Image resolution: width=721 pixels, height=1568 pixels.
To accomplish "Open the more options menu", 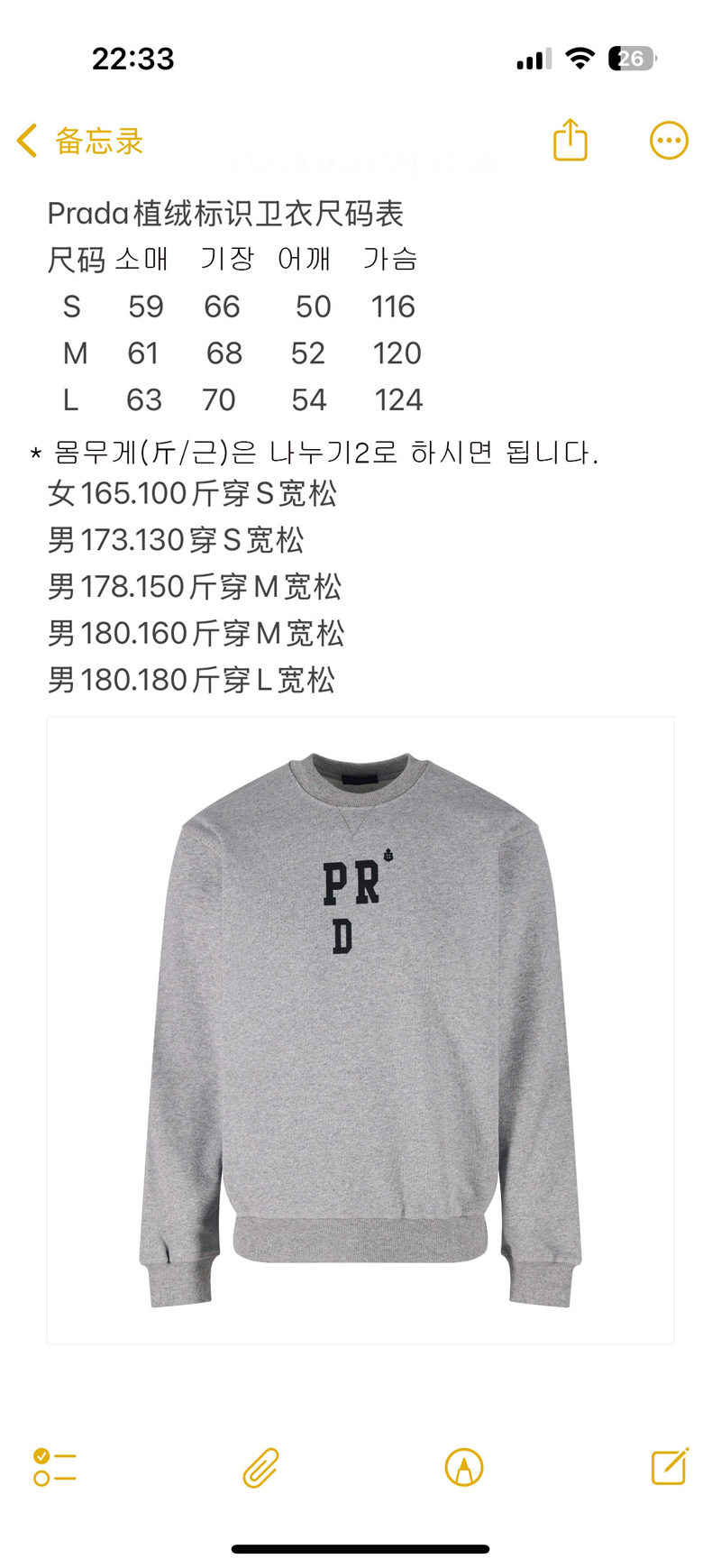I will 669,141.
